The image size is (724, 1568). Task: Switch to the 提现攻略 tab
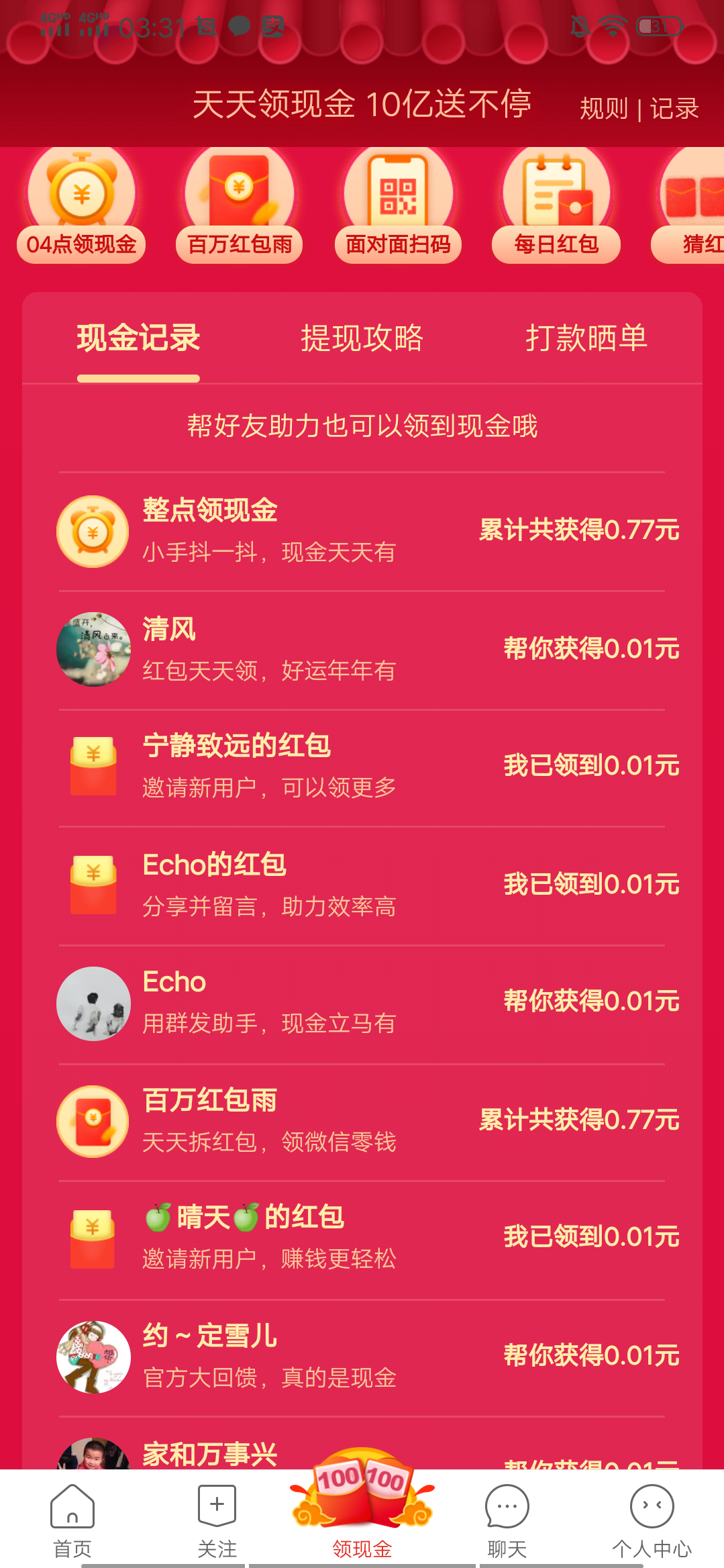tap(362, 338)
